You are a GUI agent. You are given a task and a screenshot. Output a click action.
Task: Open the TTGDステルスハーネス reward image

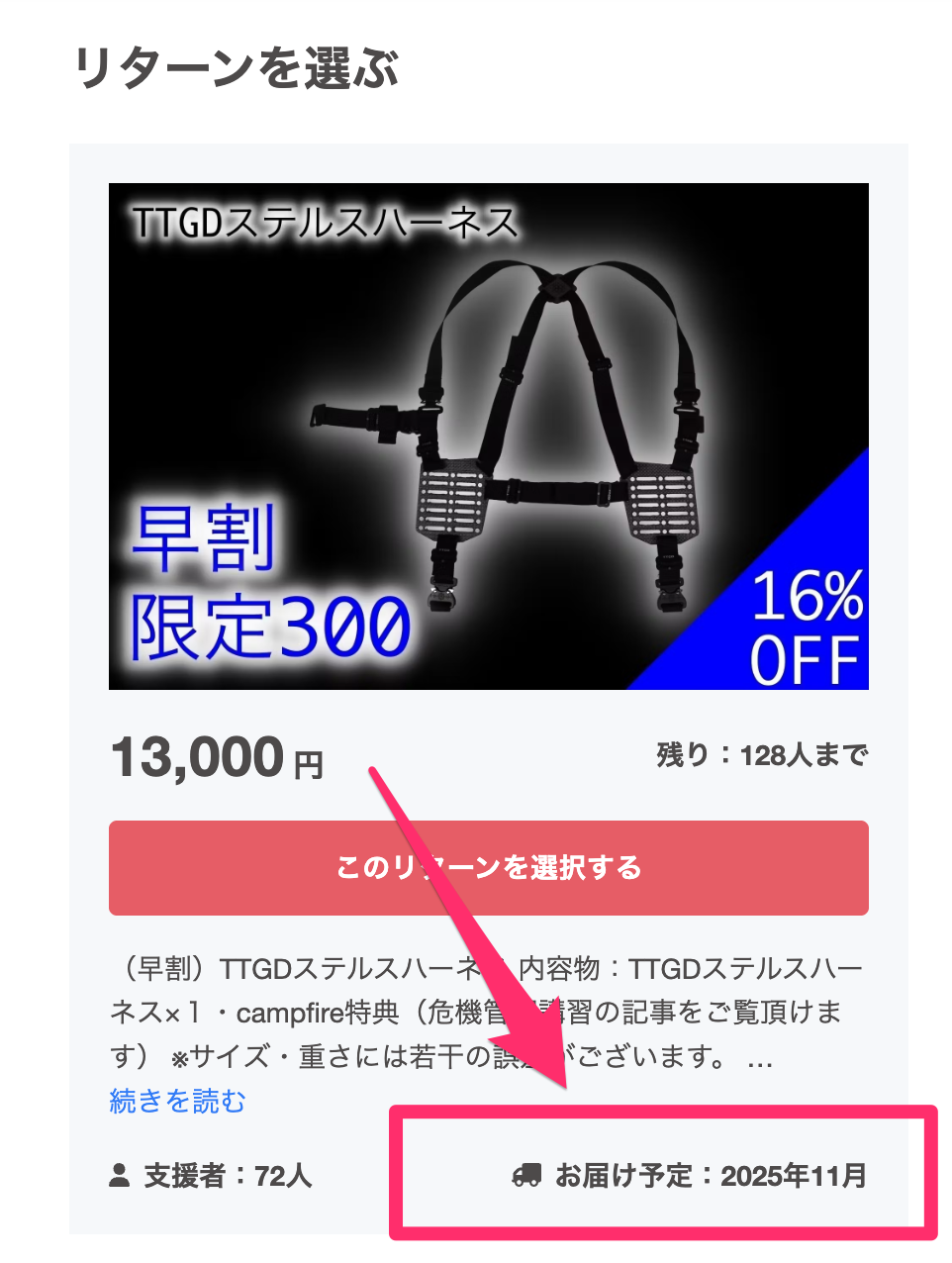coord(488,436)
